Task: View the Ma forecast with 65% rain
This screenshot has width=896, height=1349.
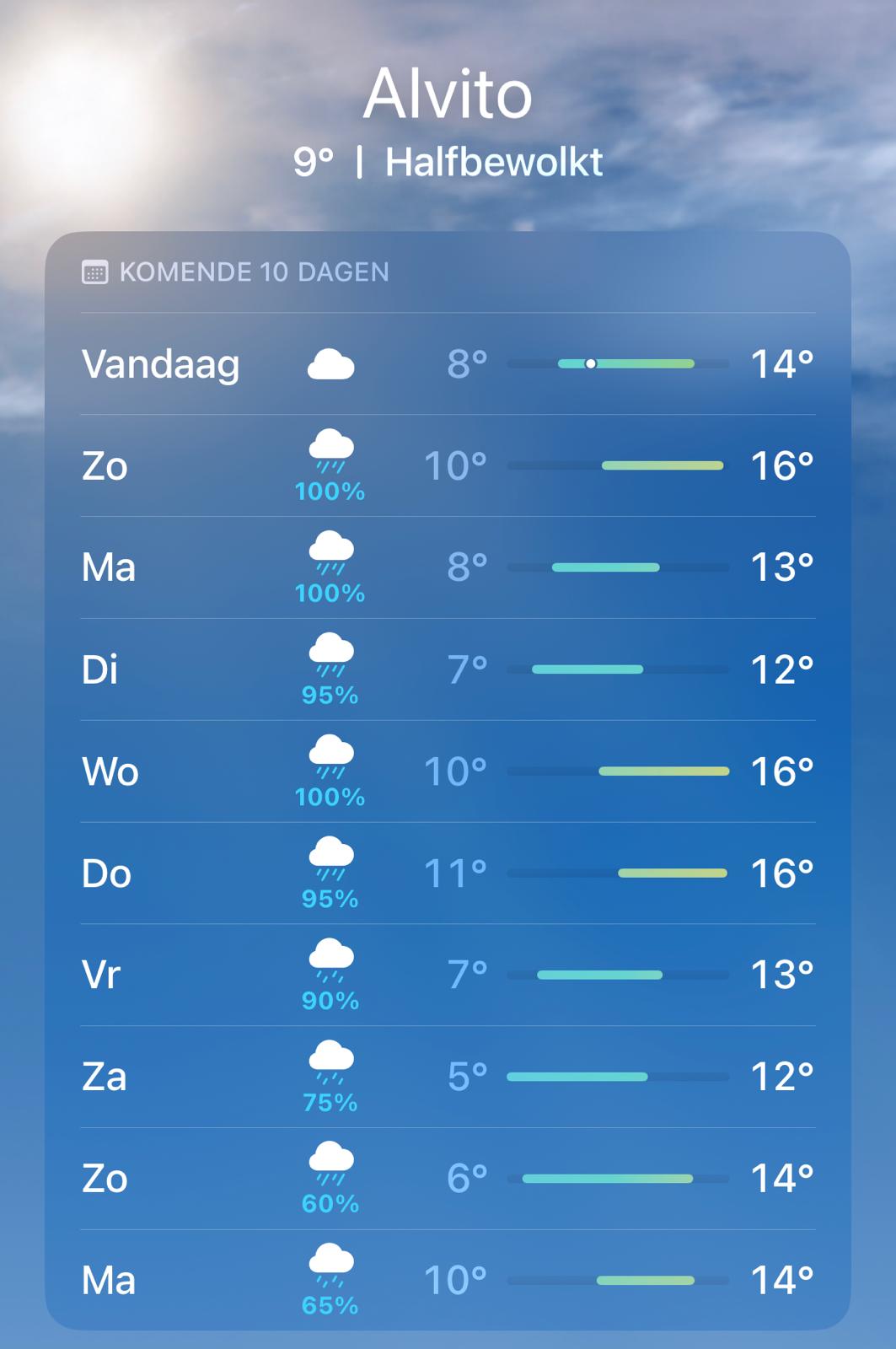Action: pos(448,1280)
